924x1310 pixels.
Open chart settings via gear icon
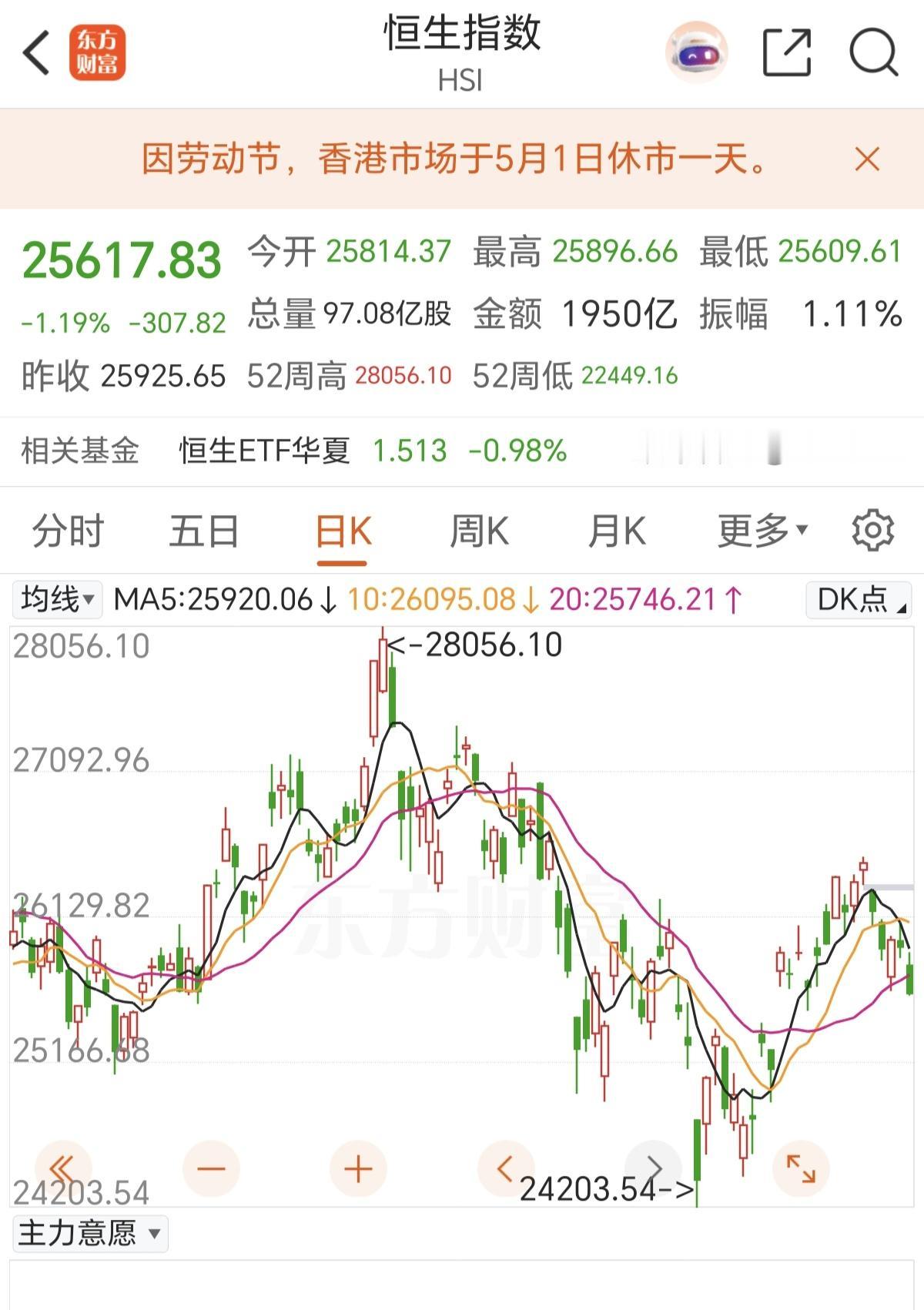click(x=871, y=529)
